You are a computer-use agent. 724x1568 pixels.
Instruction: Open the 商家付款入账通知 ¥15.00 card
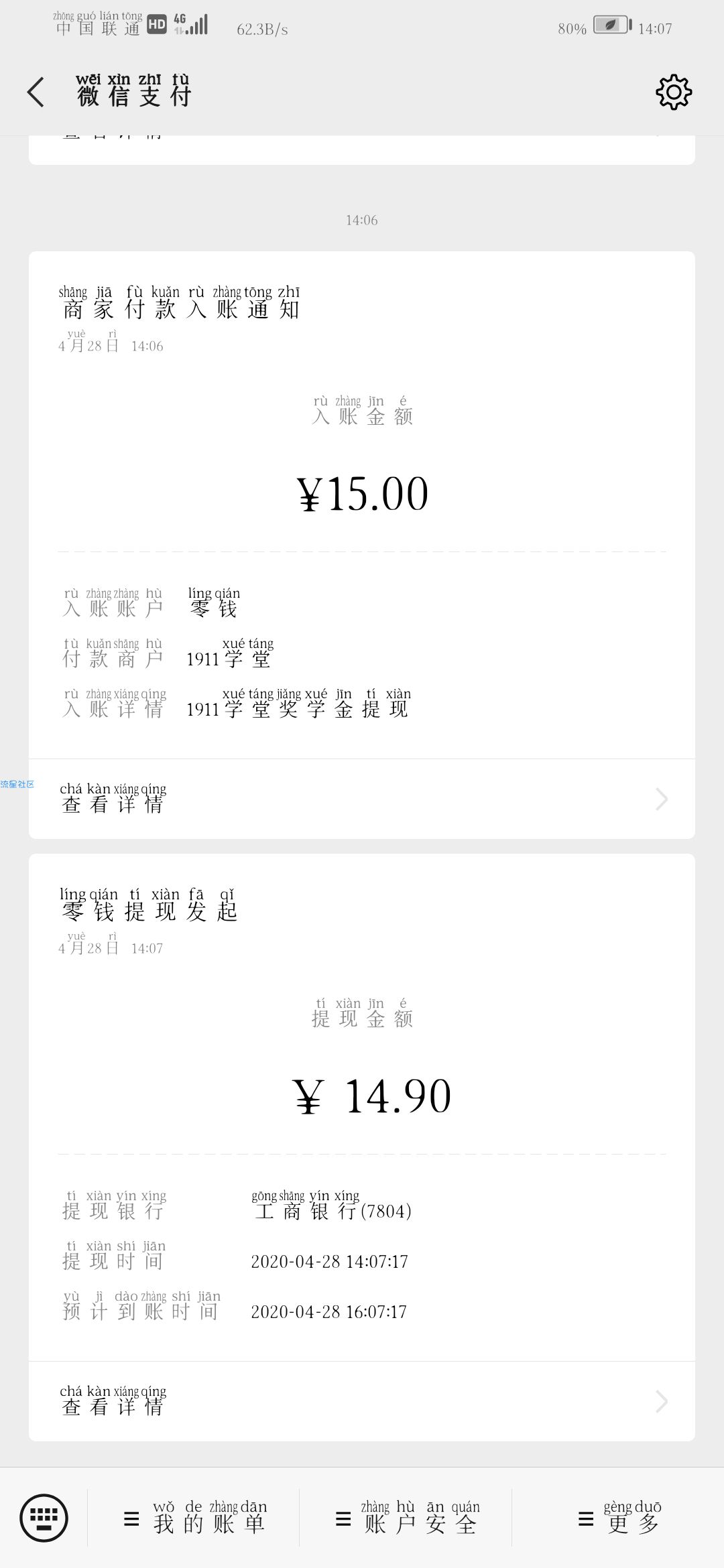click(362, 505)
